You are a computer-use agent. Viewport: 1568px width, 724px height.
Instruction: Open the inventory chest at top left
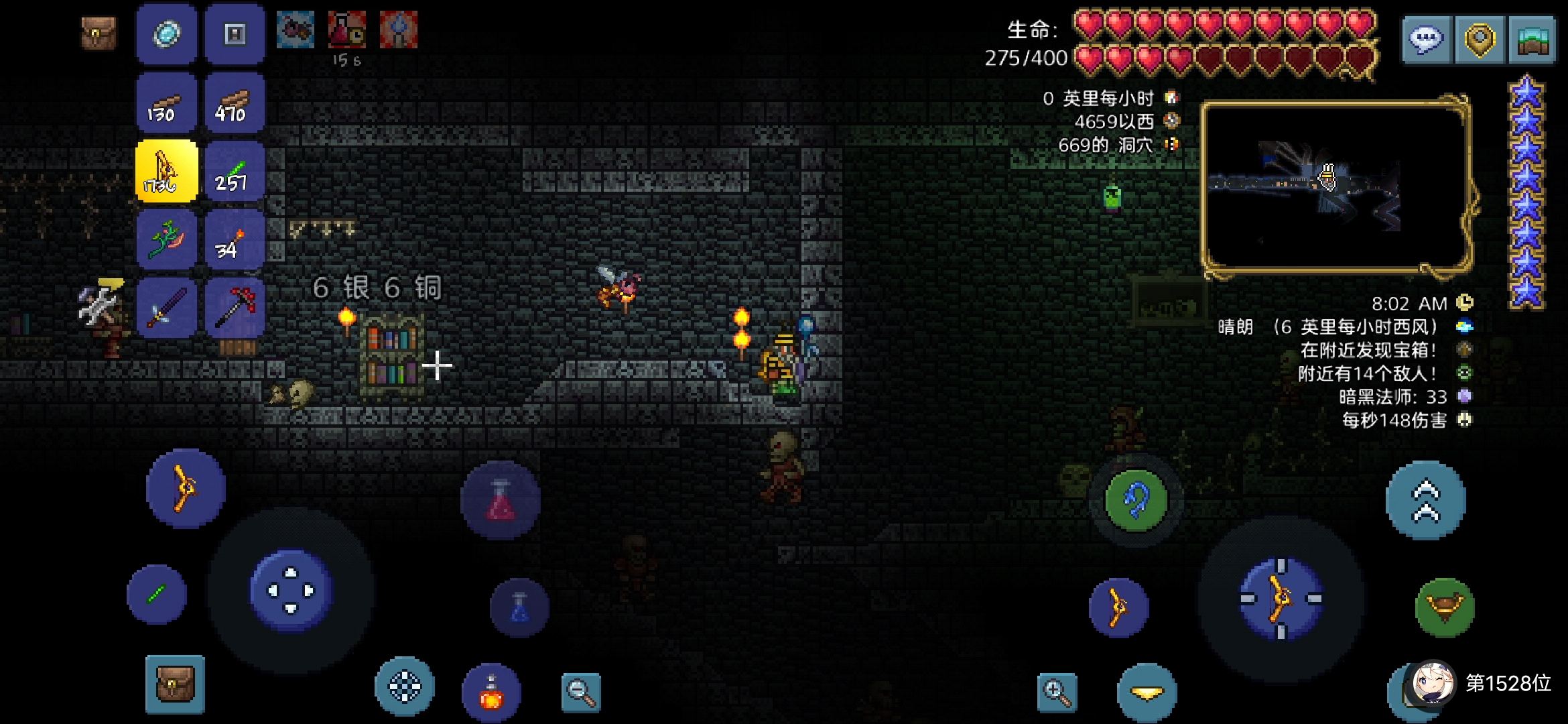point(99,34)
